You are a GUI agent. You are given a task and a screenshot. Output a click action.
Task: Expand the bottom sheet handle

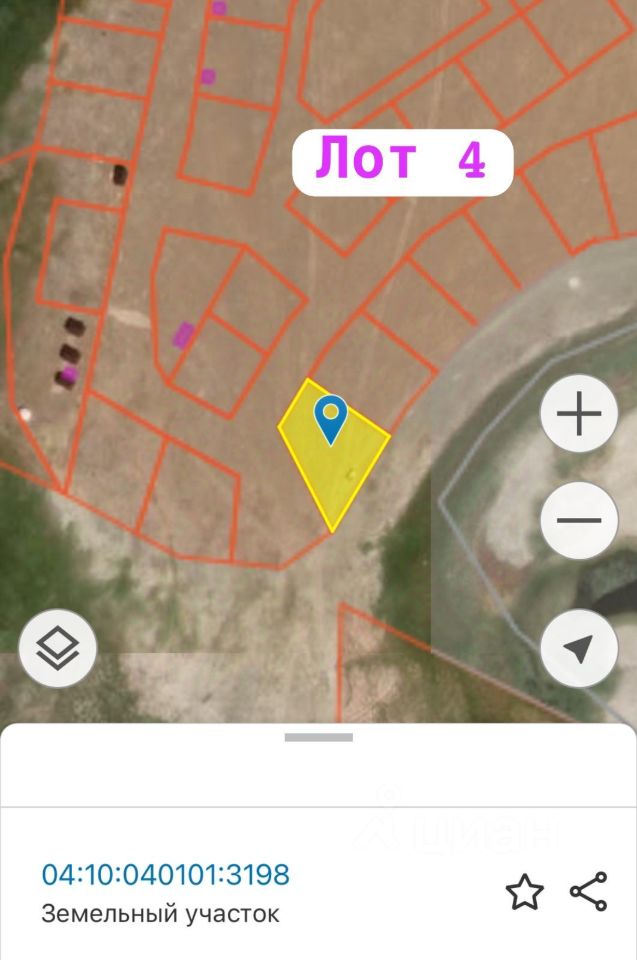(x=318, y=738)
